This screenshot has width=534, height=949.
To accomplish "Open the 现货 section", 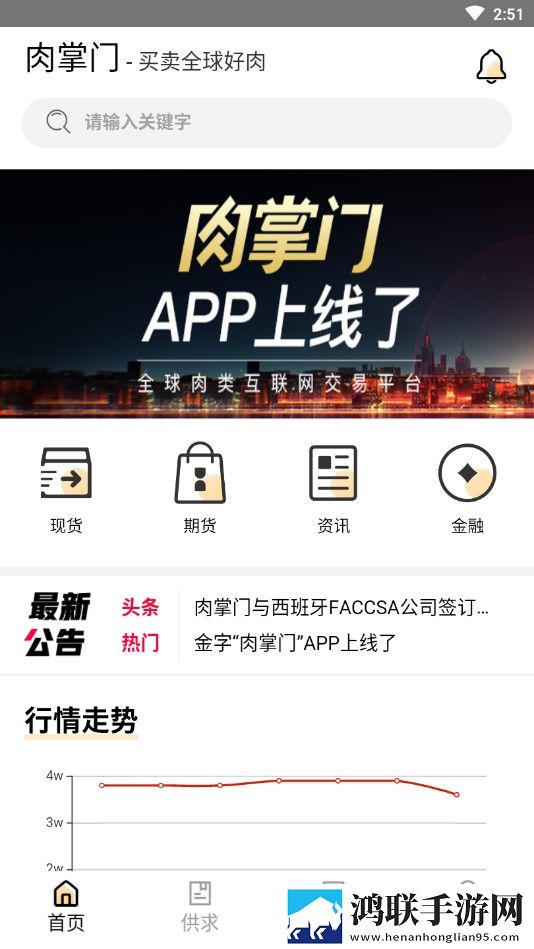I will click(x=66, y=490).
